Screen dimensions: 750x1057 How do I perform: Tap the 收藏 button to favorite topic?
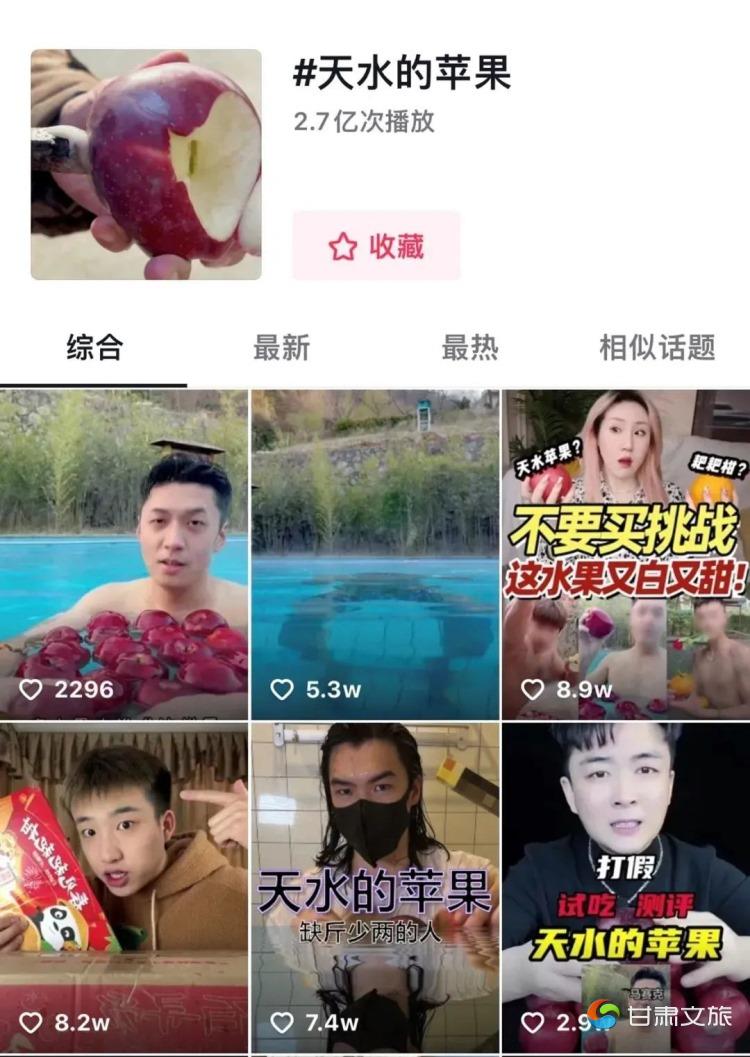(x=376, y=246)
